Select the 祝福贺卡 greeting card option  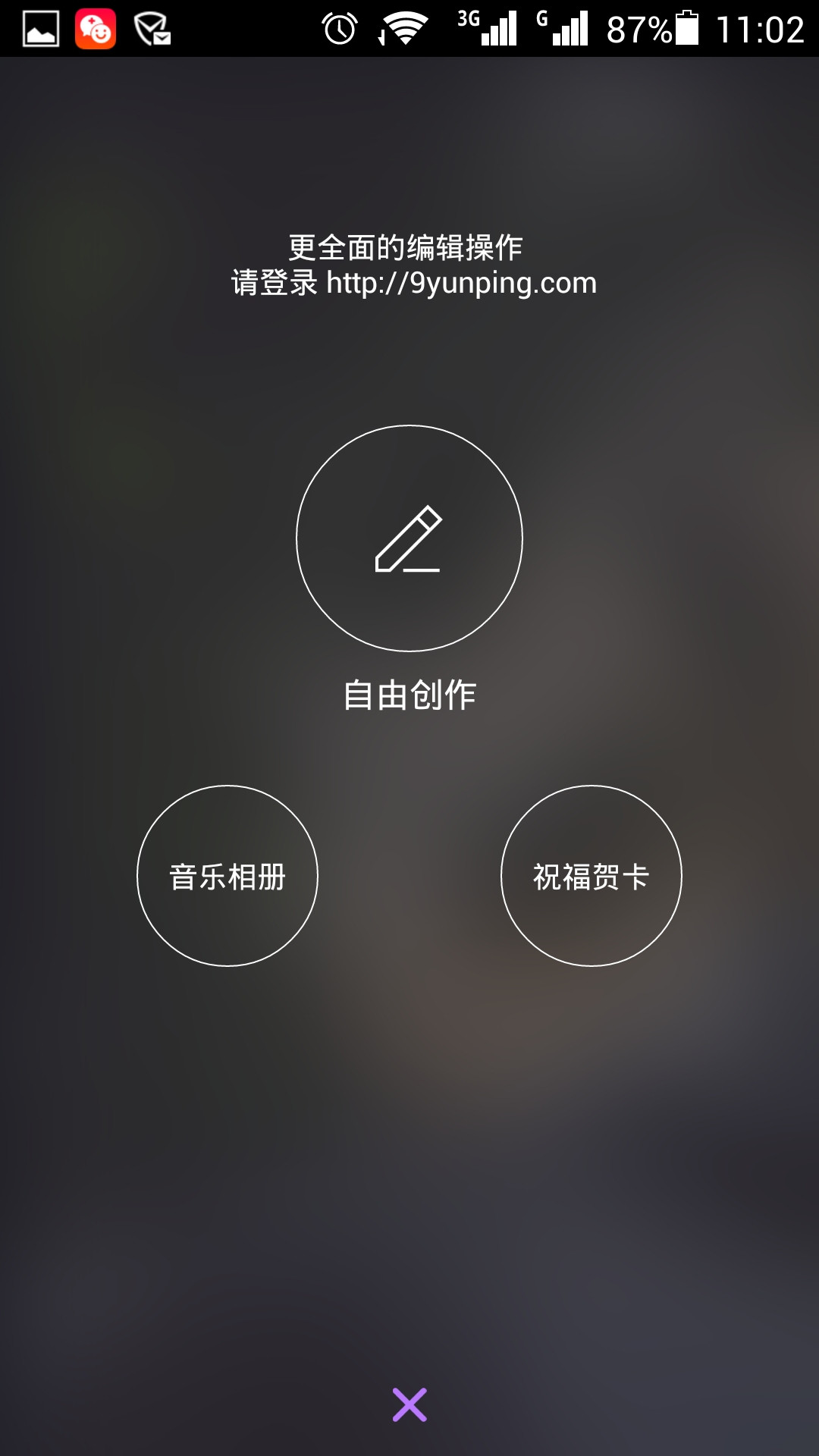coord(591,876)
